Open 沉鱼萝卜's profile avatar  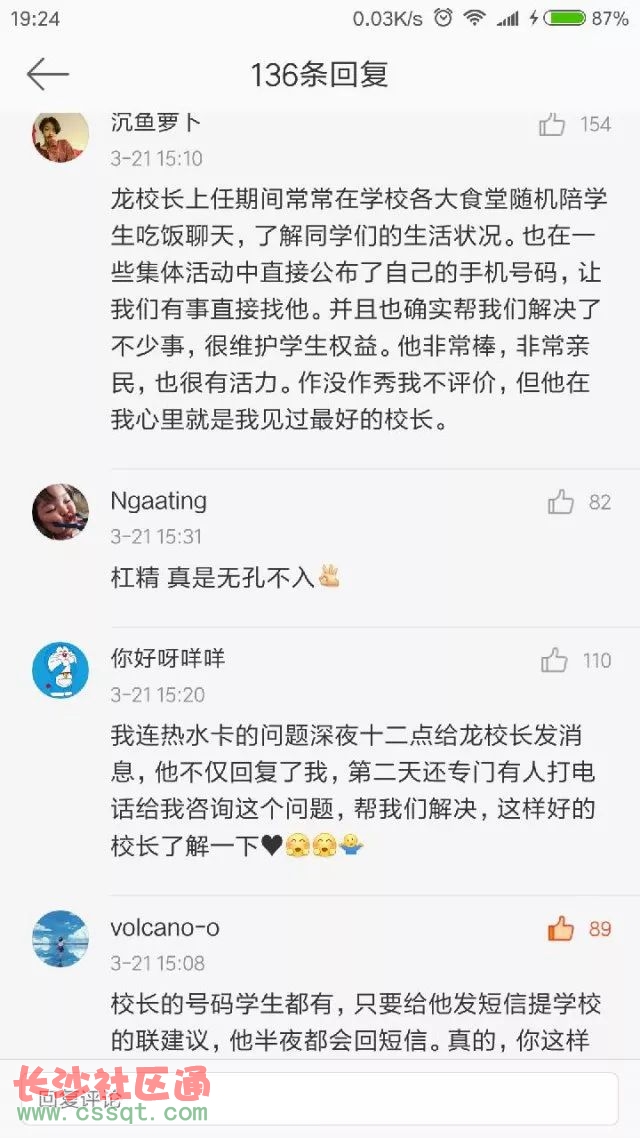pos(60,135)
